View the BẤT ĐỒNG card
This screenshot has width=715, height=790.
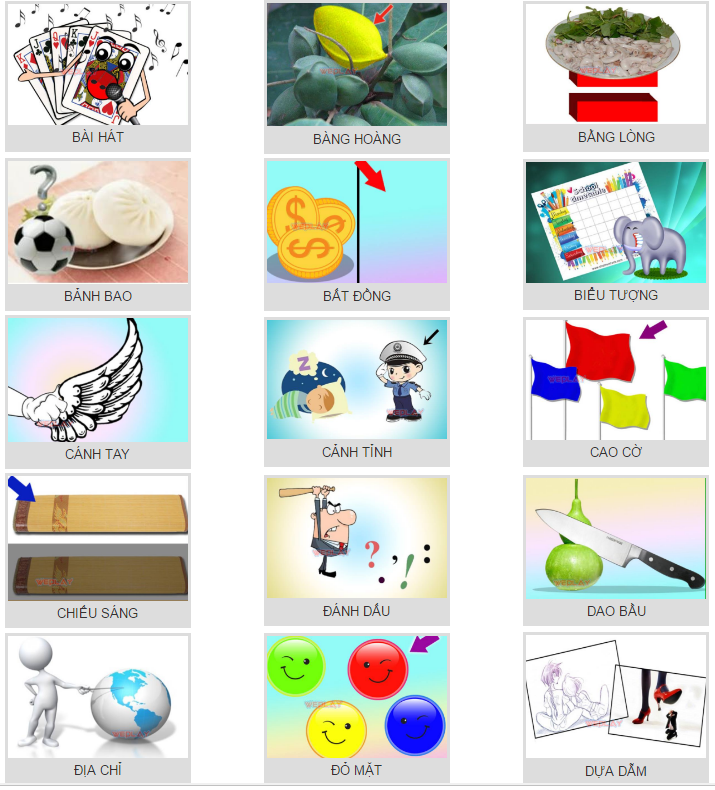tap(356, 222)
